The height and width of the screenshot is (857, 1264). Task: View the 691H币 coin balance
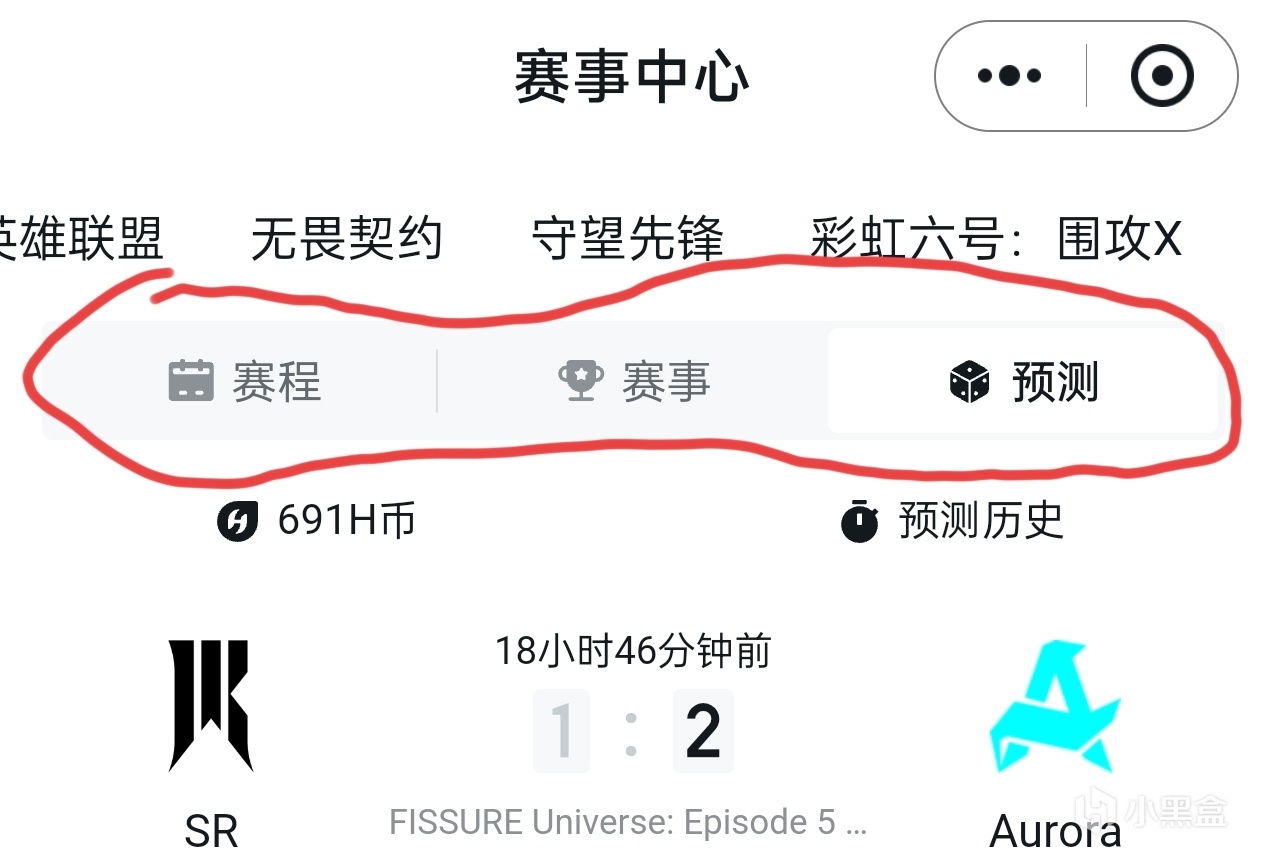point(317,521)
